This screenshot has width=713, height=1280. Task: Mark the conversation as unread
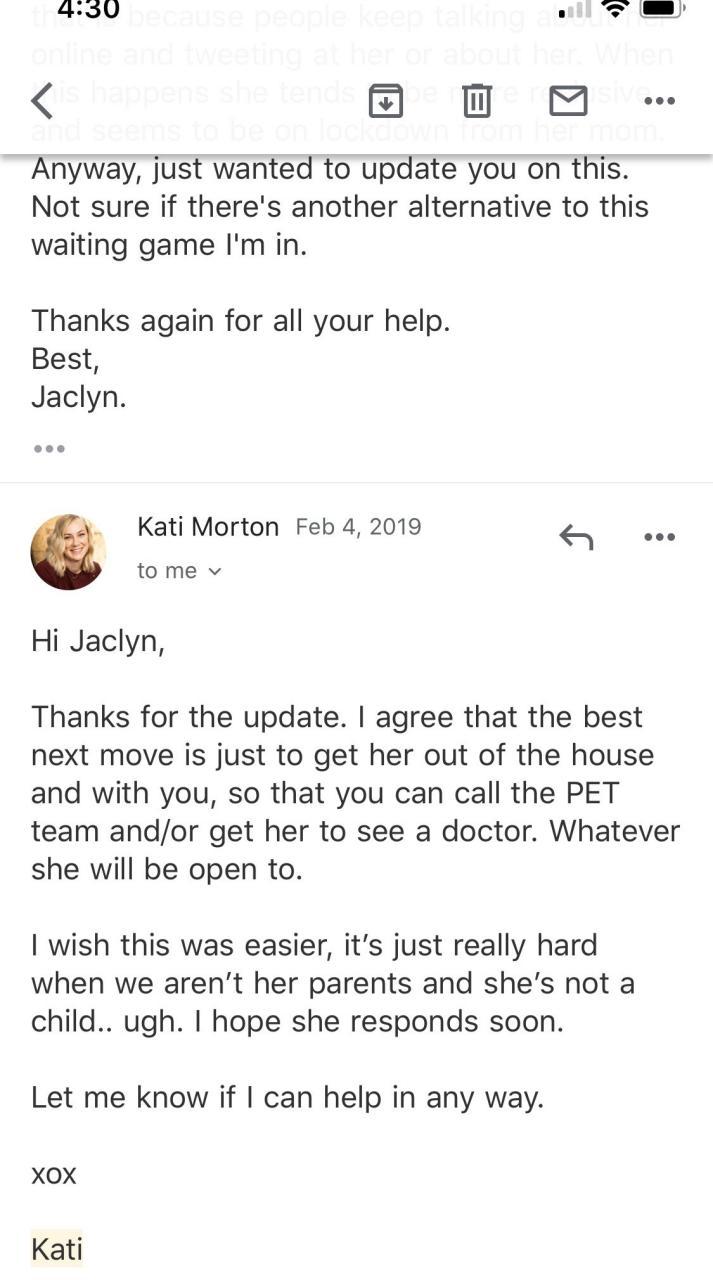pyautogui.click(x=568, y=100)
